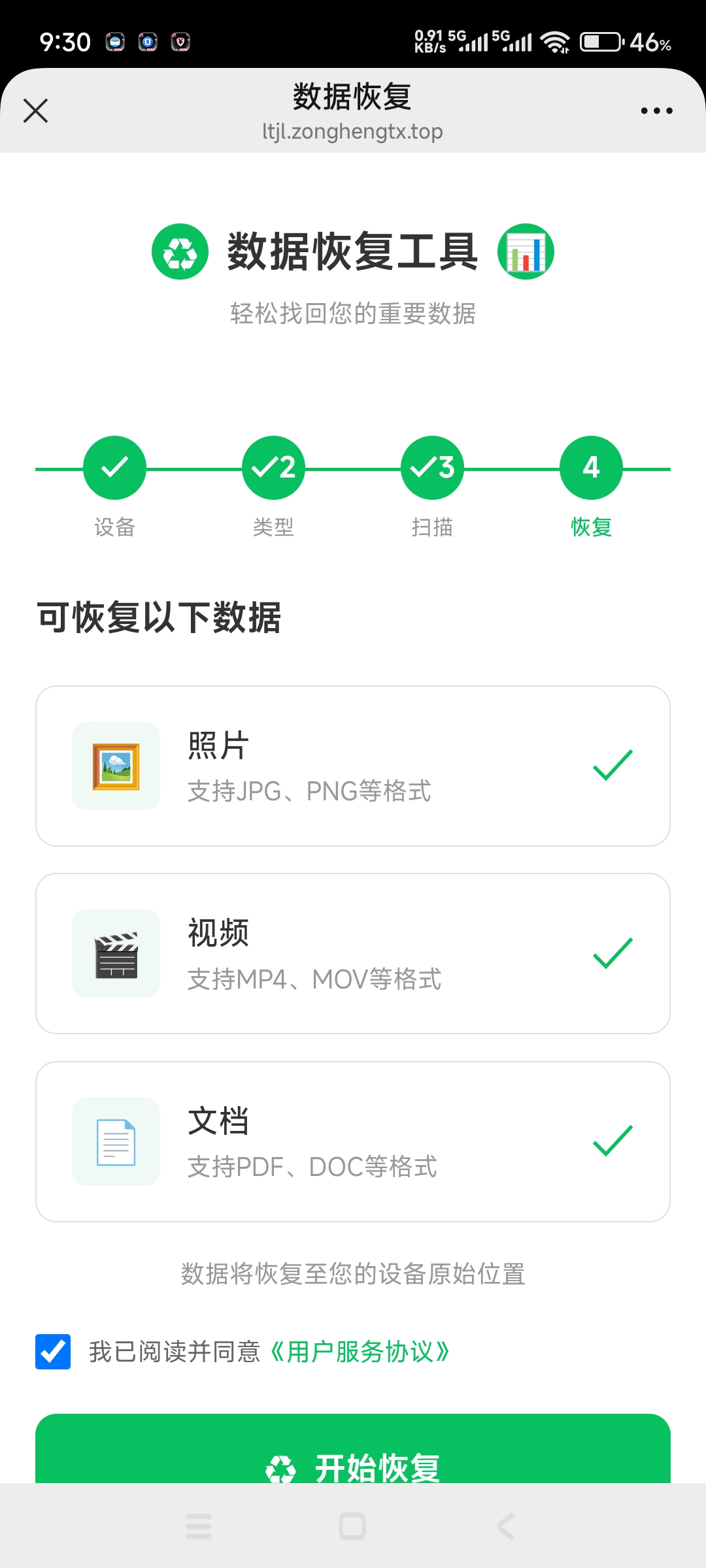Image resolution: width=706 pixels, height=1568 pixels.
Task: Open the three-dot overflow menu
Action: 656,110
